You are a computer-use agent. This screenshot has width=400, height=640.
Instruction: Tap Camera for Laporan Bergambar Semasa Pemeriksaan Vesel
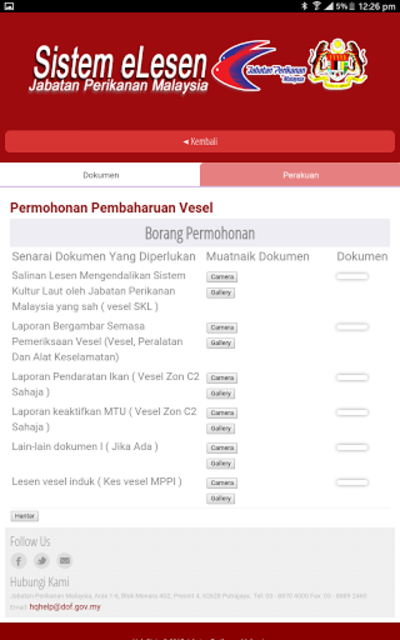point(222,328)
